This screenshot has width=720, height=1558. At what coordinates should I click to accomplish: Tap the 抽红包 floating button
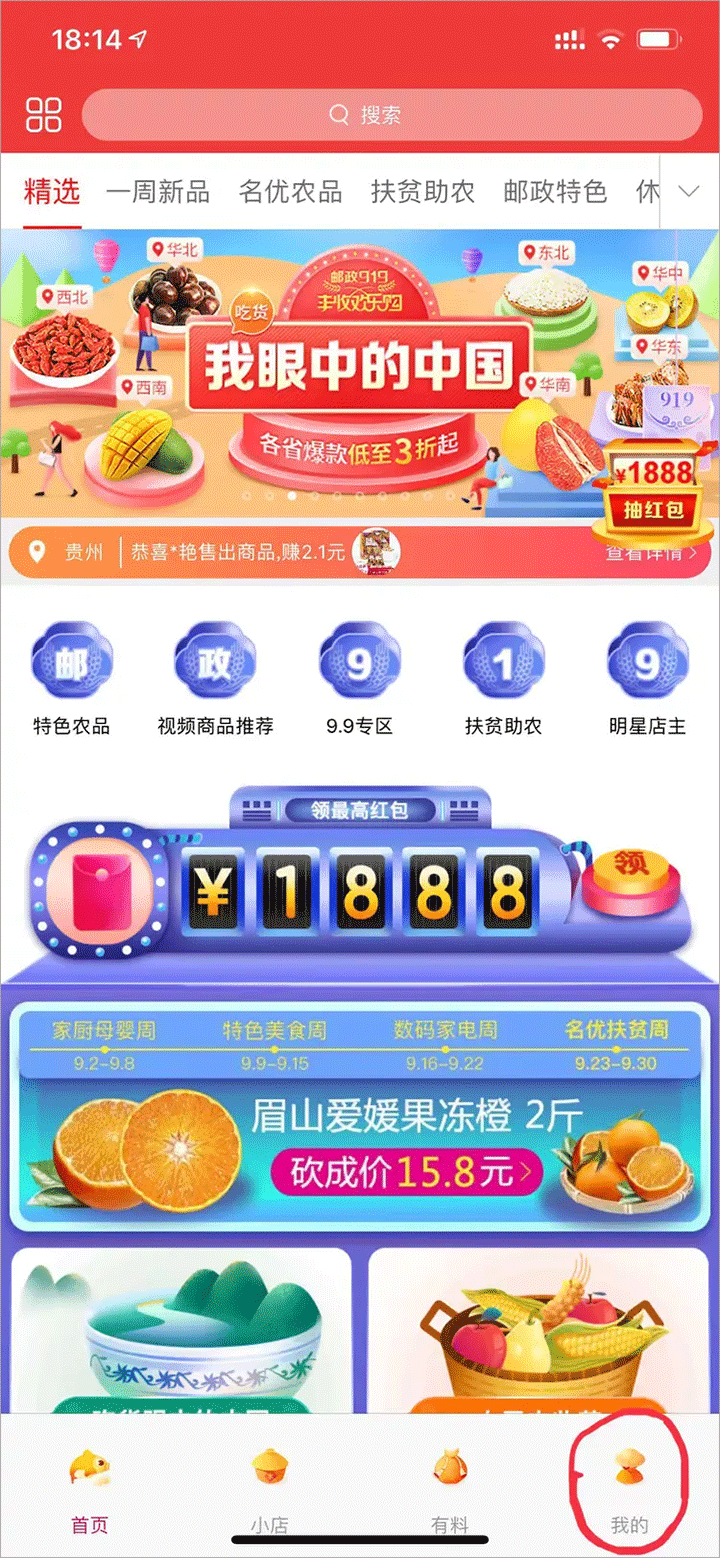tap(653, 510)
